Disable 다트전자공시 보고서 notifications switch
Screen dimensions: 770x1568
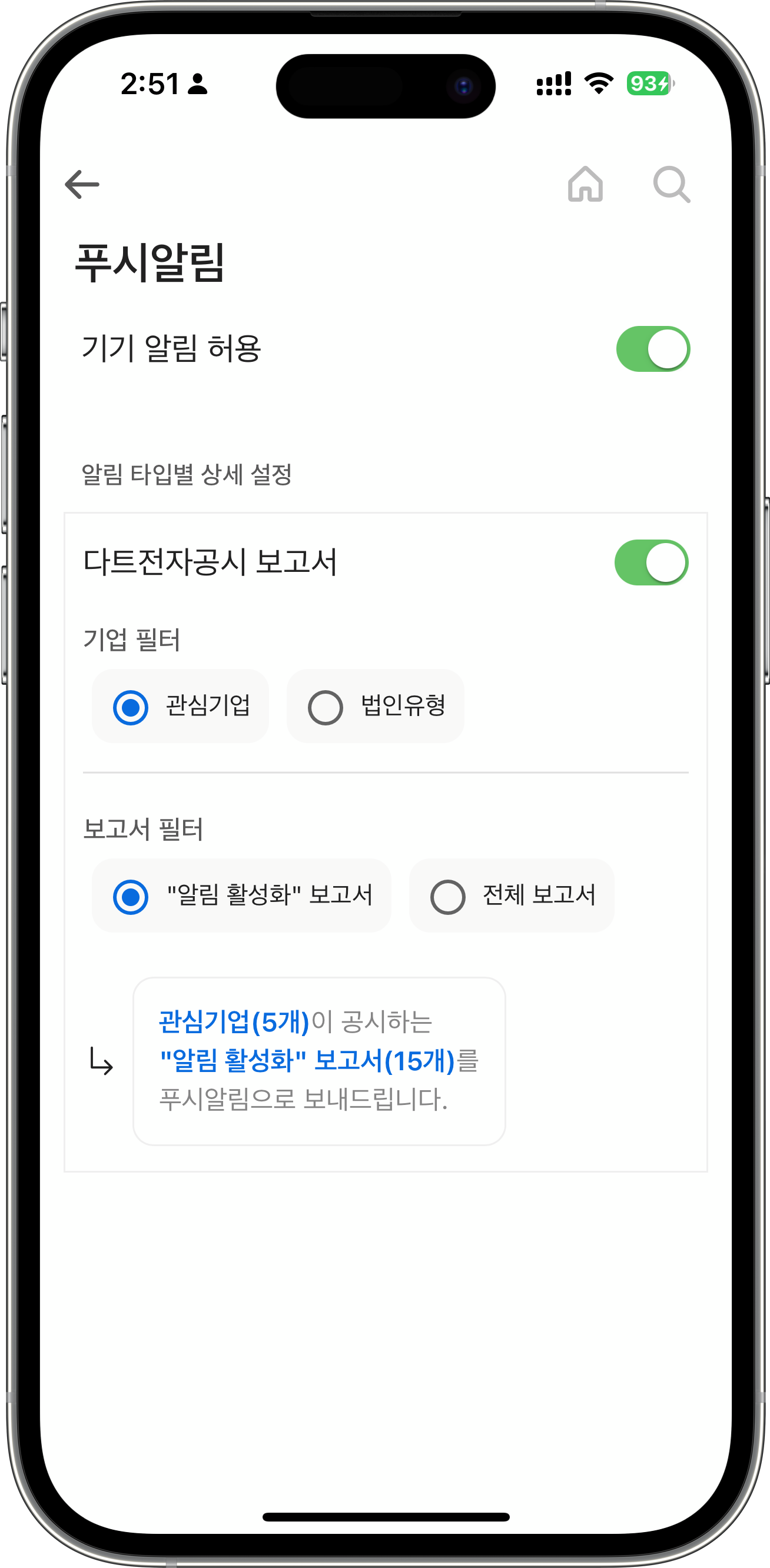point(650,562)
